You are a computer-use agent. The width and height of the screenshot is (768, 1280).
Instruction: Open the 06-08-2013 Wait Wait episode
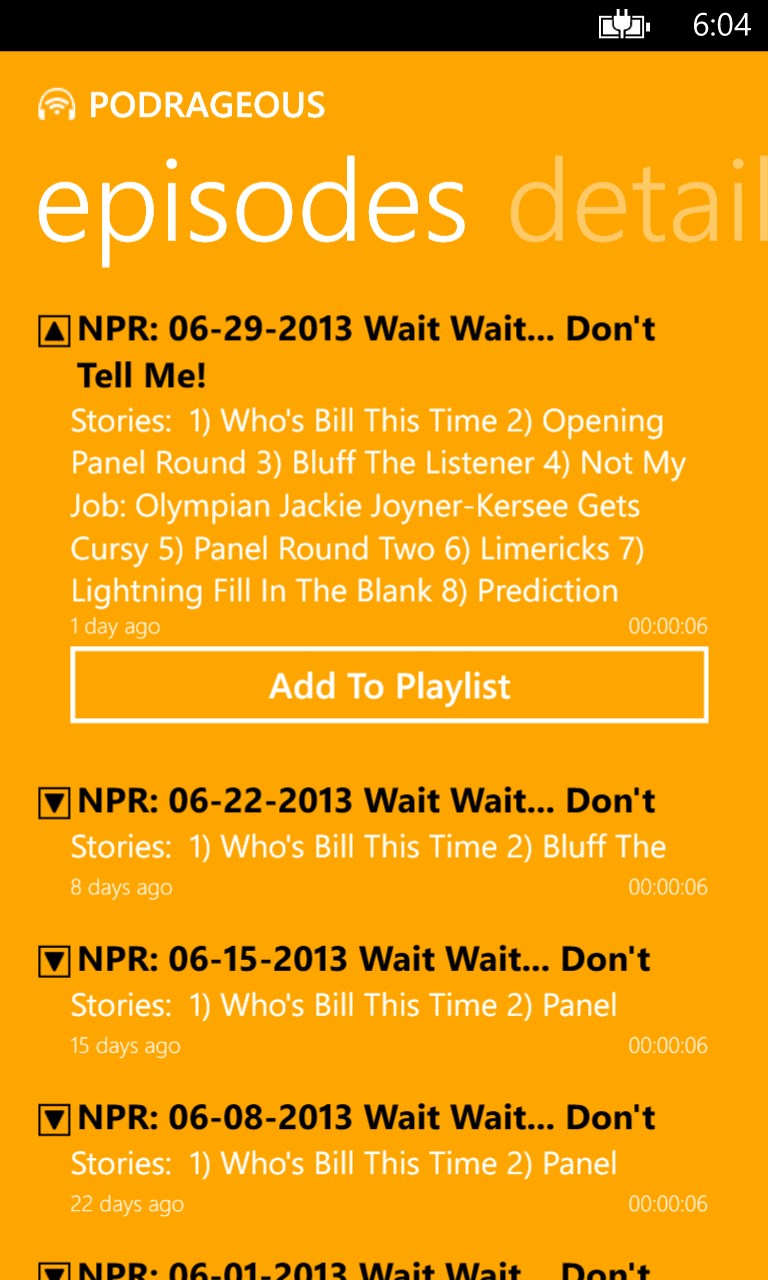tap(366, 1118)
